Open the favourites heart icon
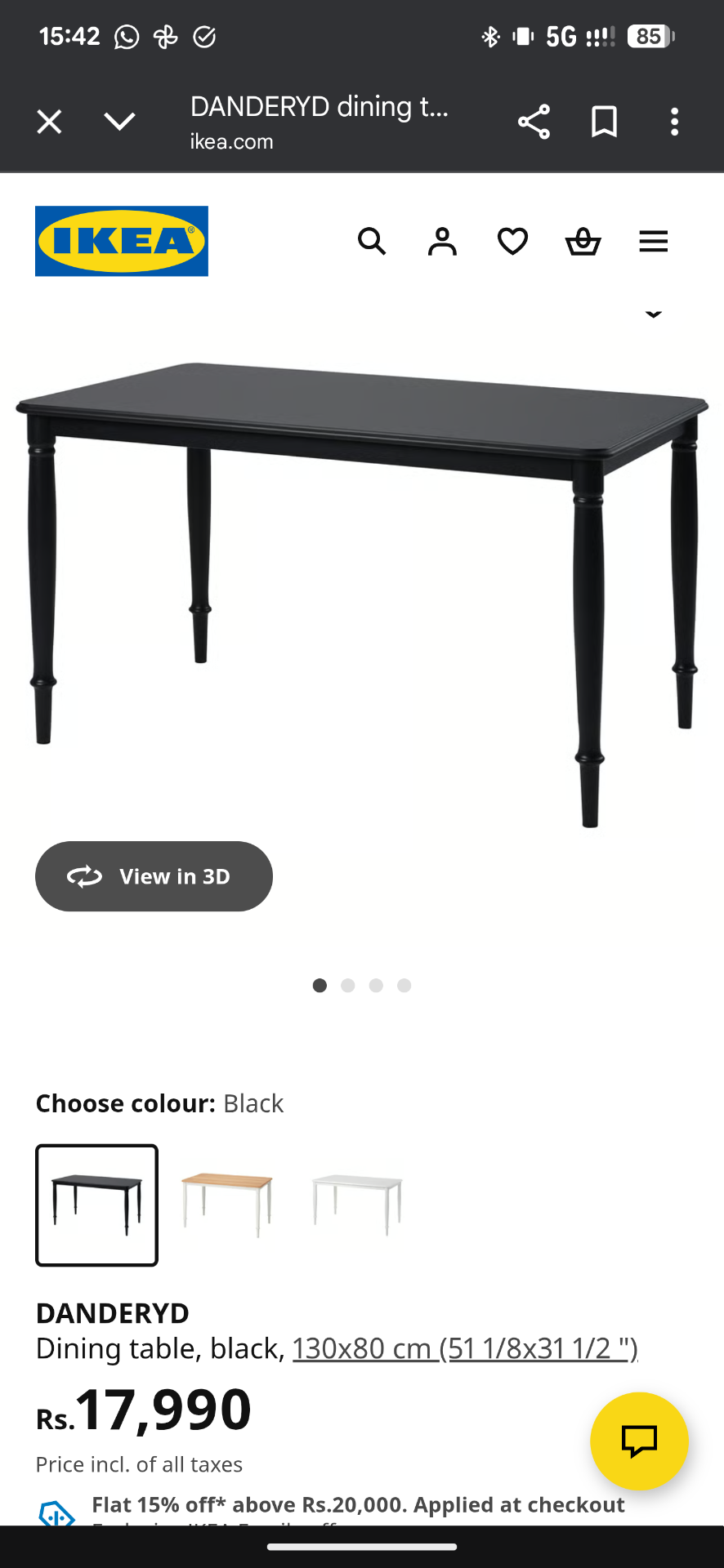 point(512,241)
